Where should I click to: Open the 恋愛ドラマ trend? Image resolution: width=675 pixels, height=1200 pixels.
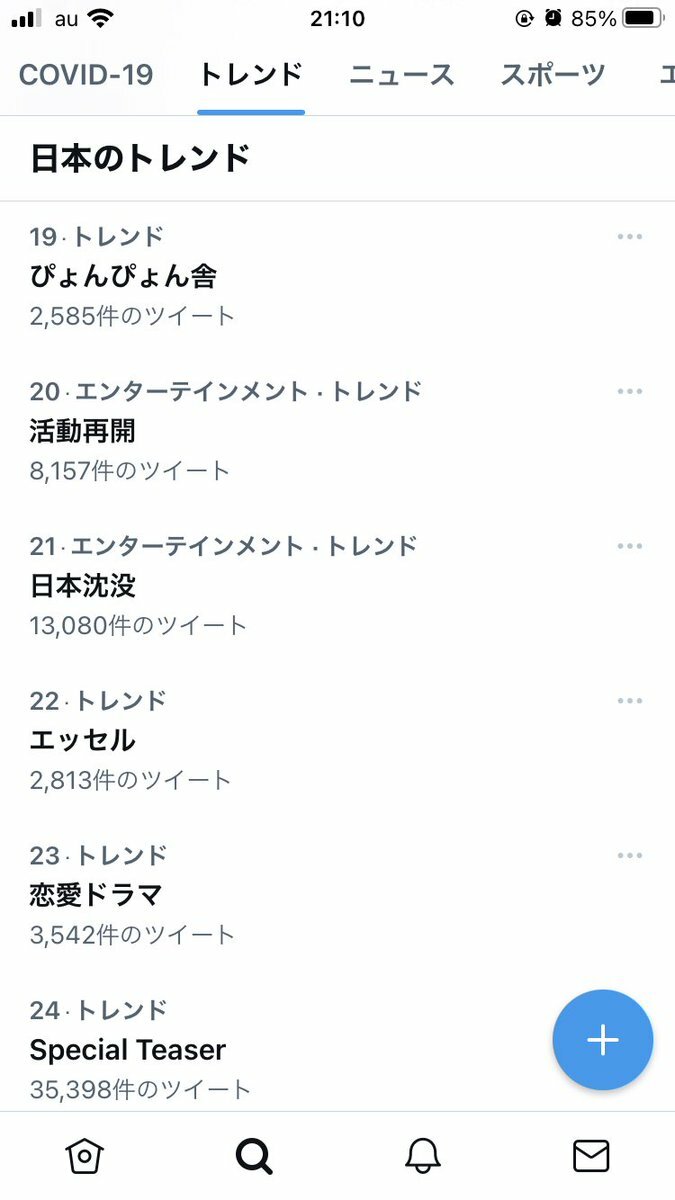coord(337,896)
